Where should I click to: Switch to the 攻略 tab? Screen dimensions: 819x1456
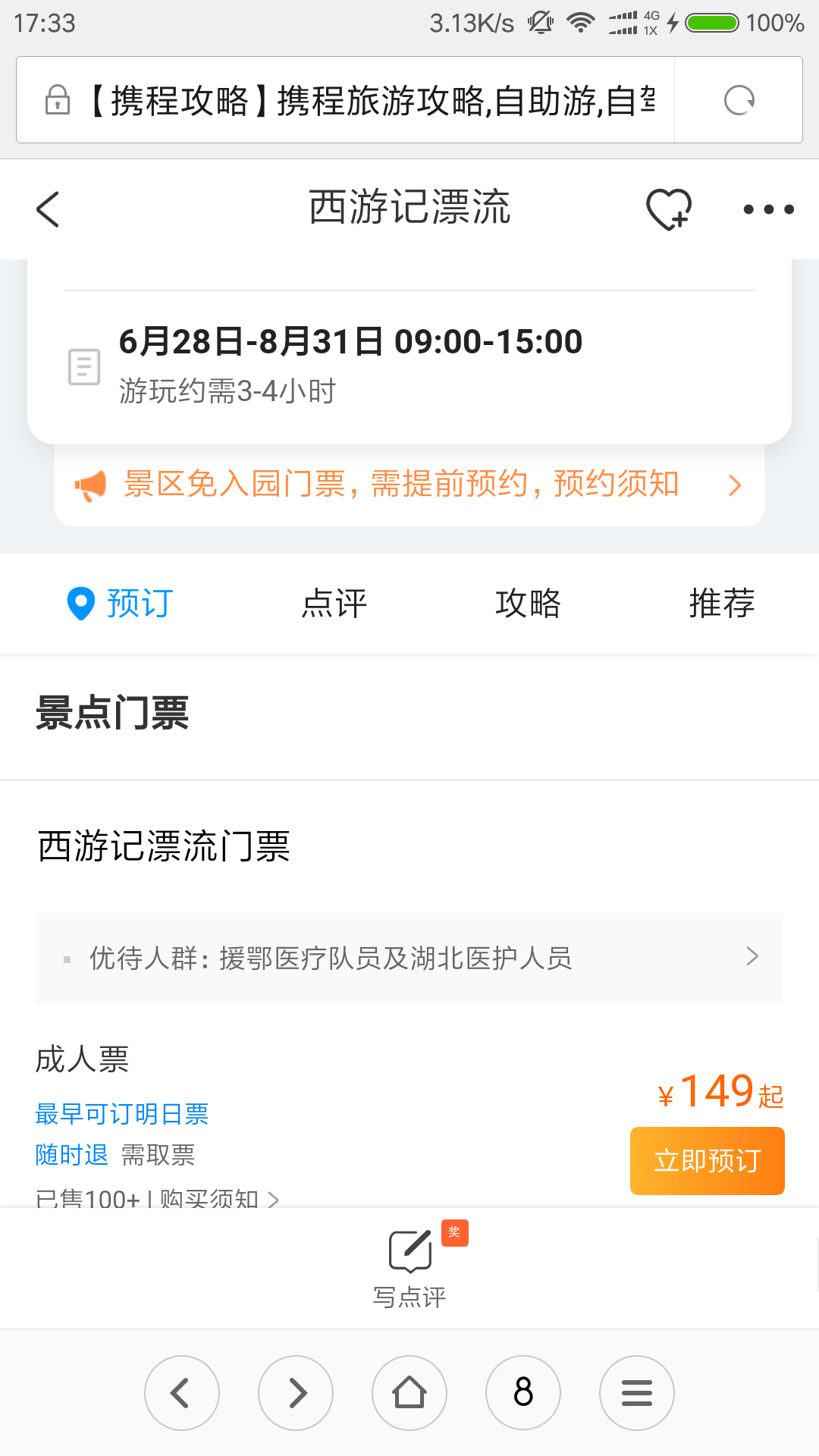528,604
